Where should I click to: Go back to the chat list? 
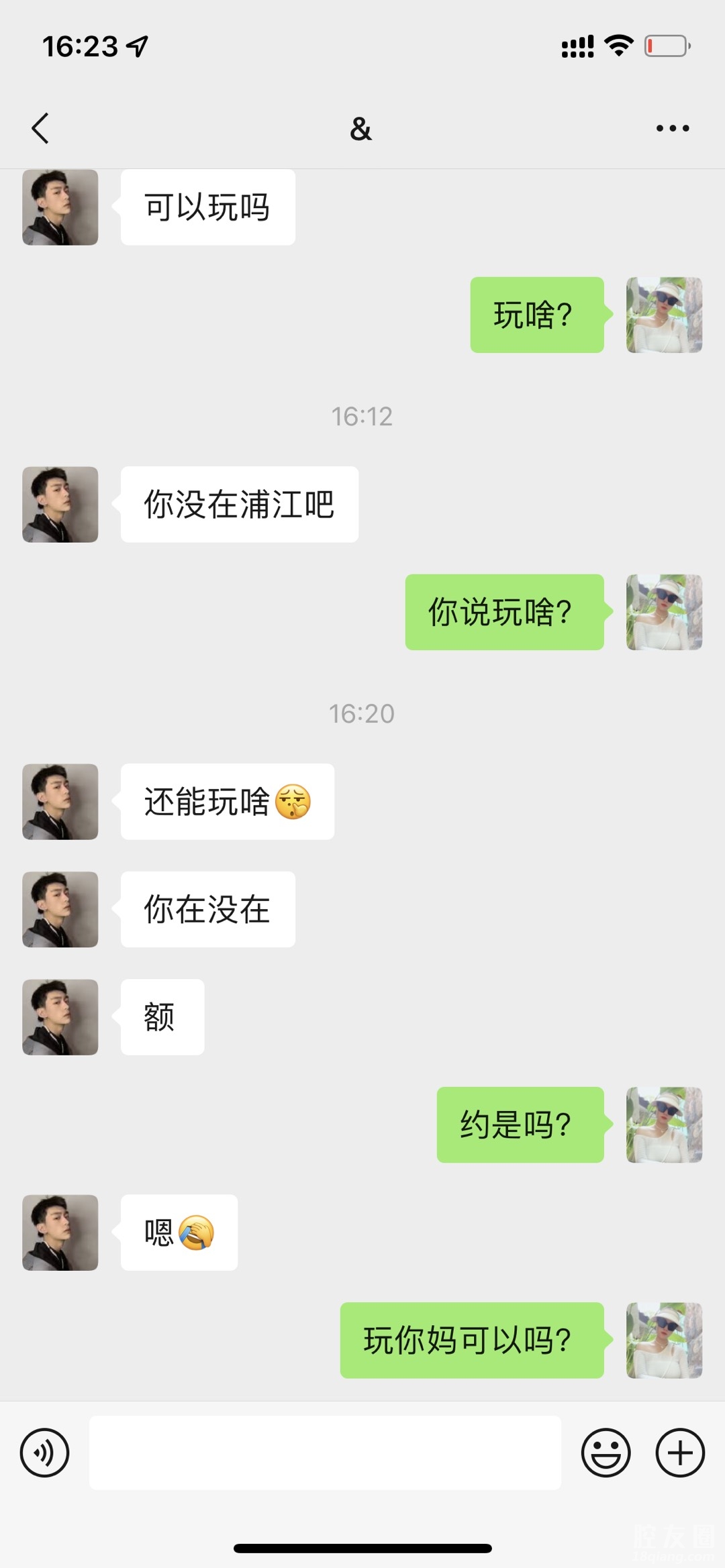(x=40, y=128)
